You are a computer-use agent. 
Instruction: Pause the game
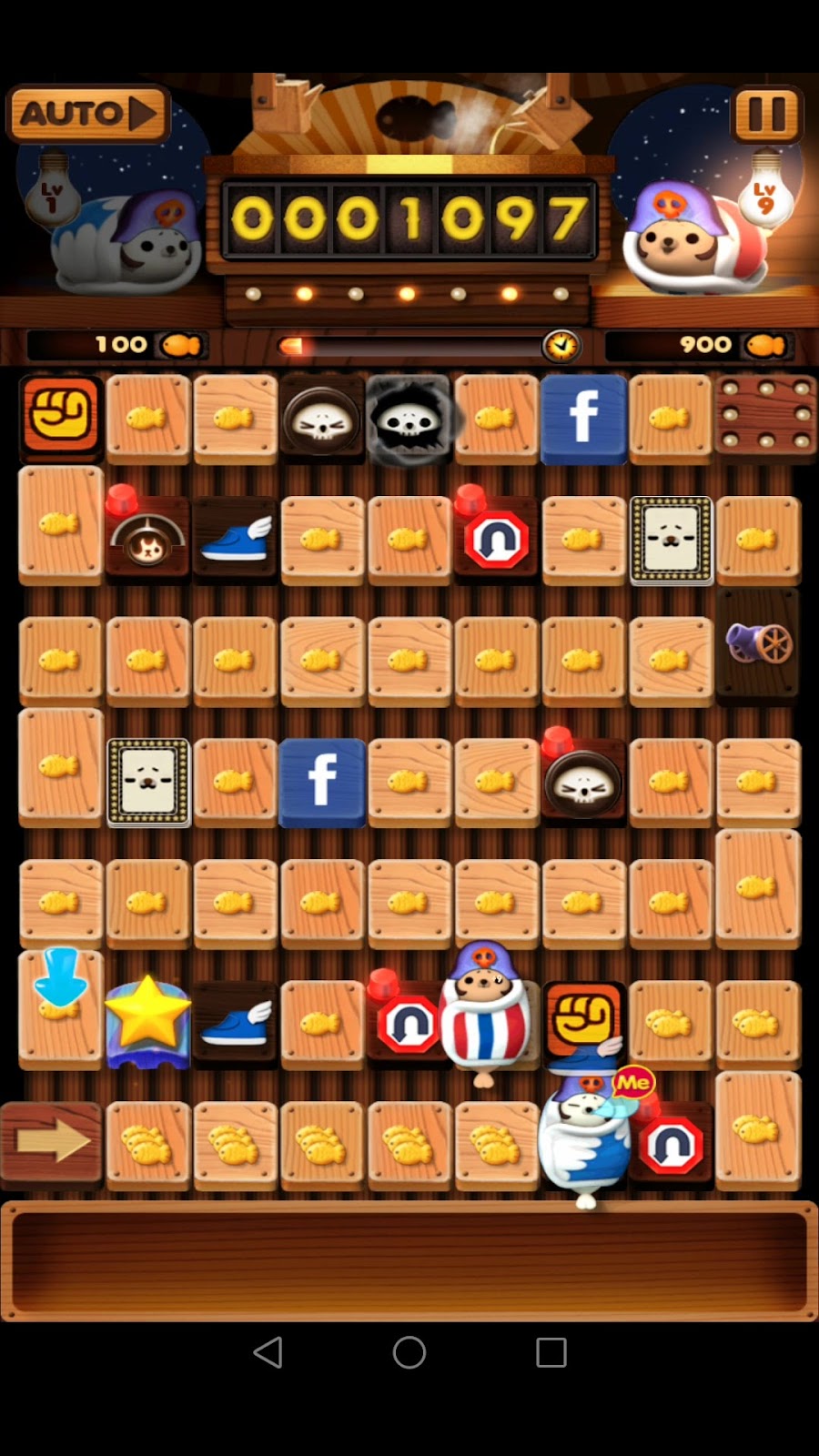[766, 115]
